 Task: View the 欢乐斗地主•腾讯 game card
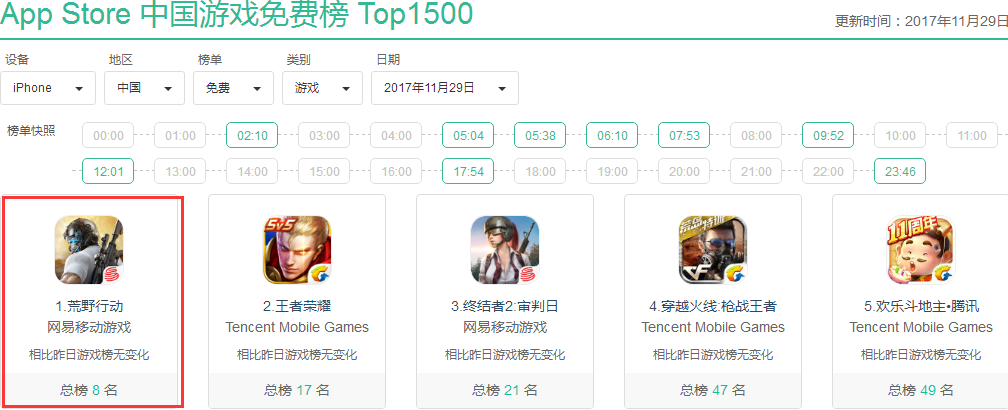pyautogui.click(x=920, y=302)
